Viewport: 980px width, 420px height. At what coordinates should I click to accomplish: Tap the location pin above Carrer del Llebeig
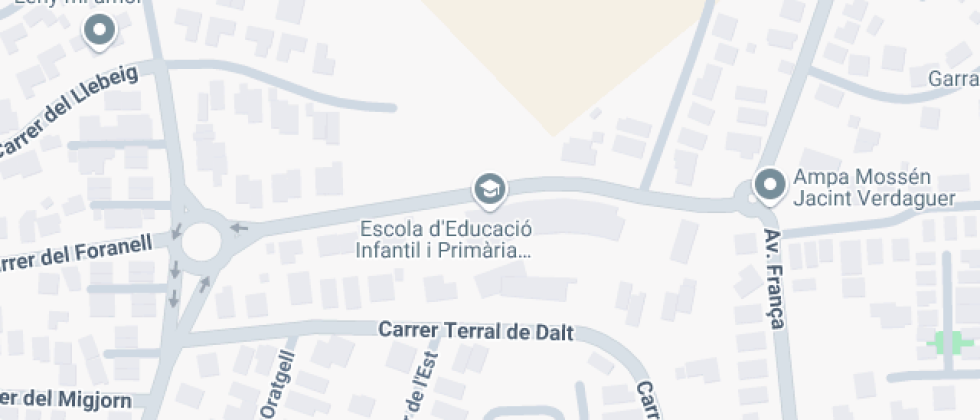tap(99, 33)
